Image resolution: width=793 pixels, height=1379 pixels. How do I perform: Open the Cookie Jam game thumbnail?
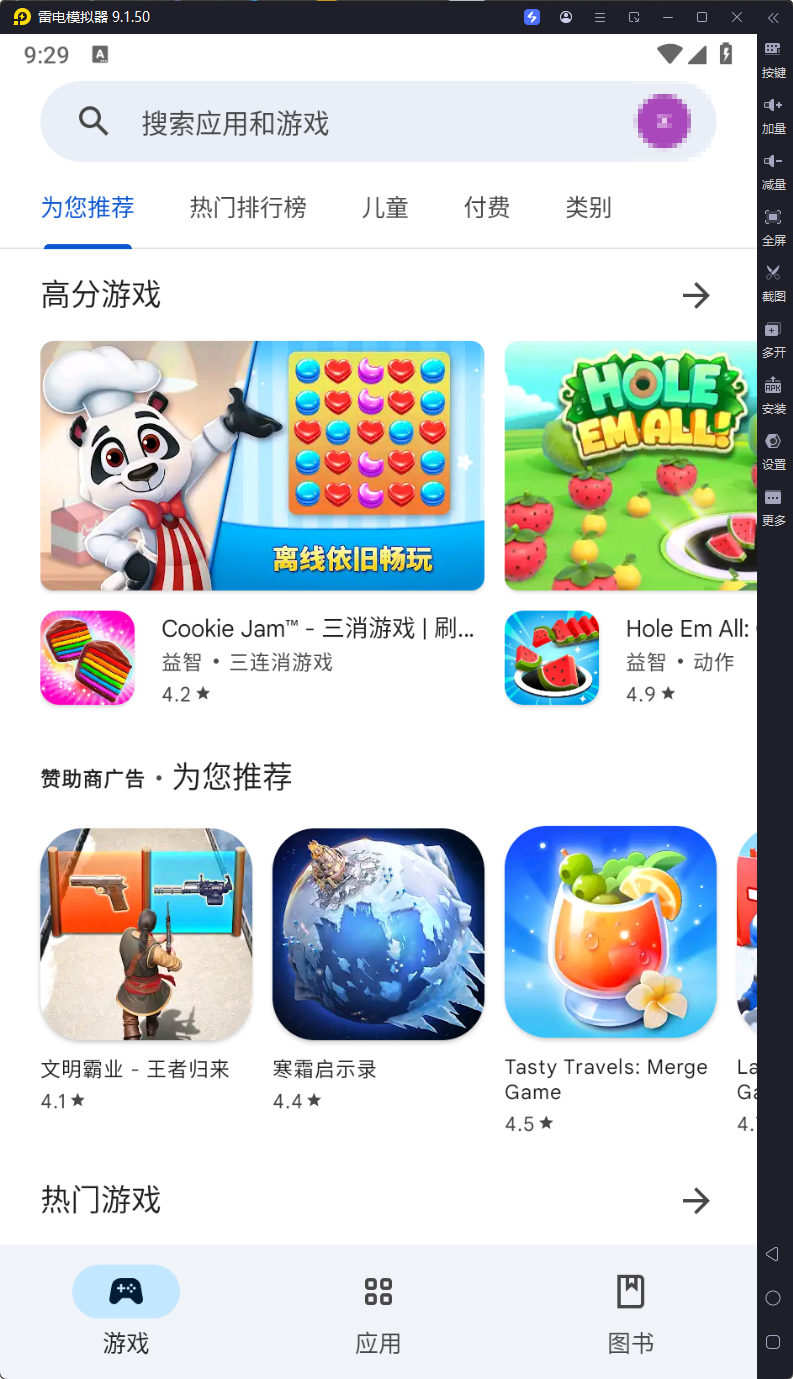pos(261,465)
